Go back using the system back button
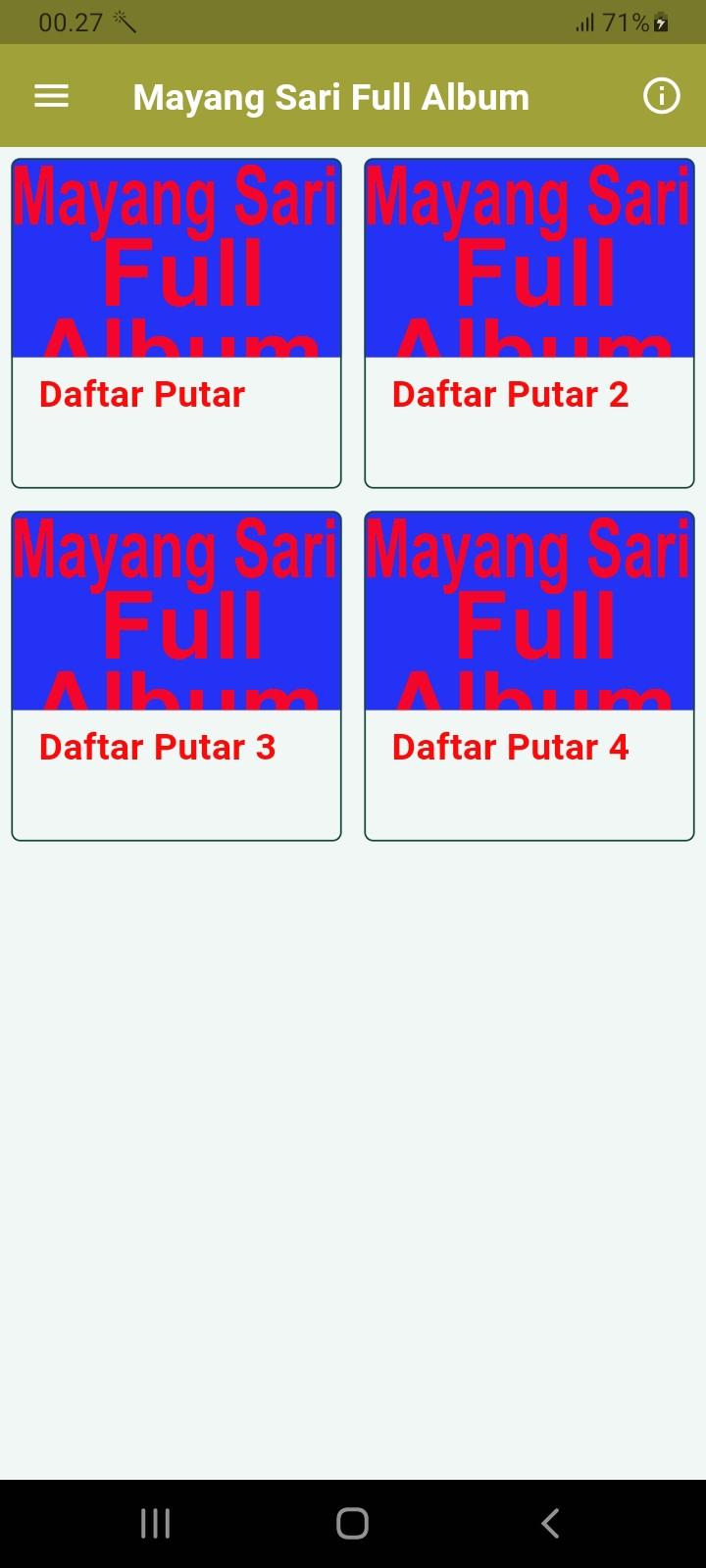This screenshot has width=706, height=1568. 550,1523
